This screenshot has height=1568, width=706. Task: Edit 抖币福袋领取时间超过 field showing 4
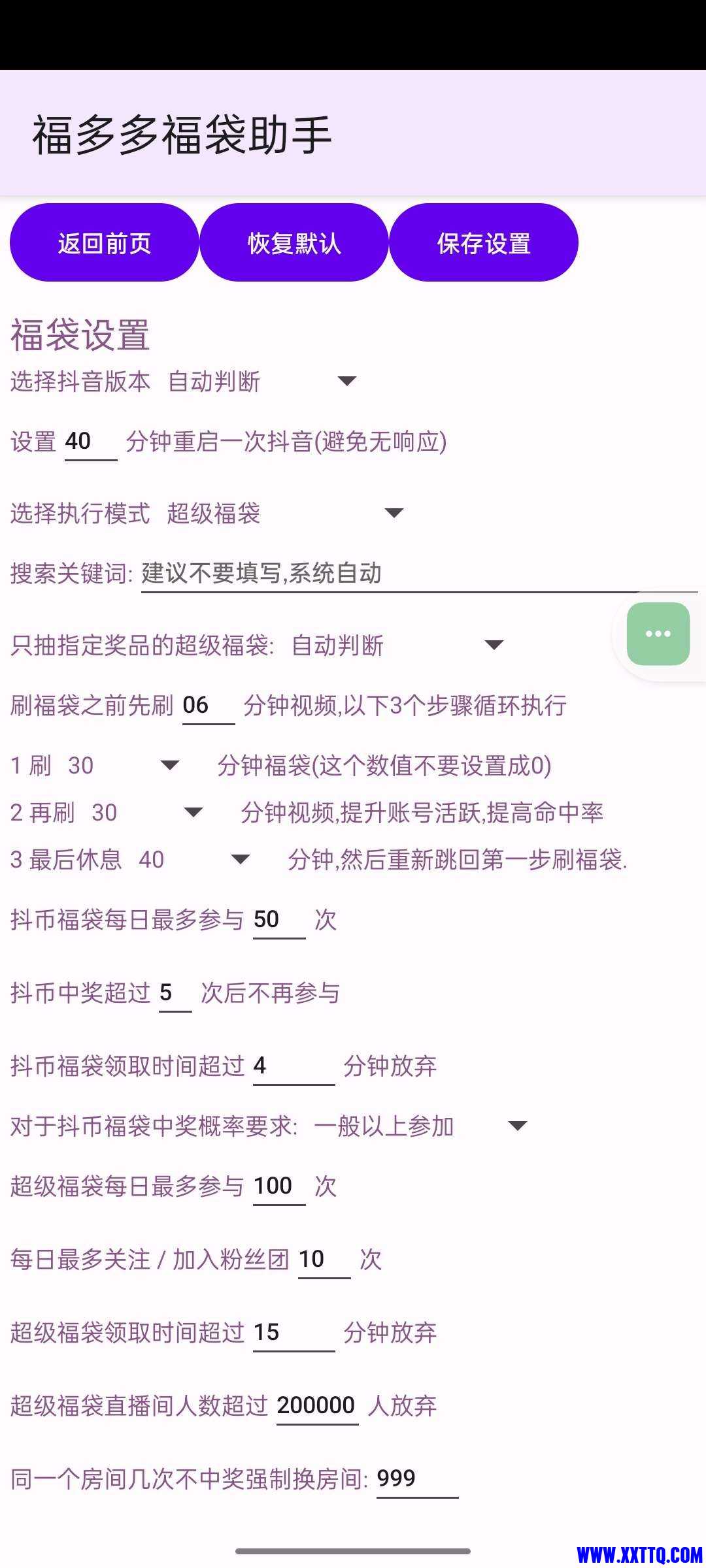(293, 1066)
